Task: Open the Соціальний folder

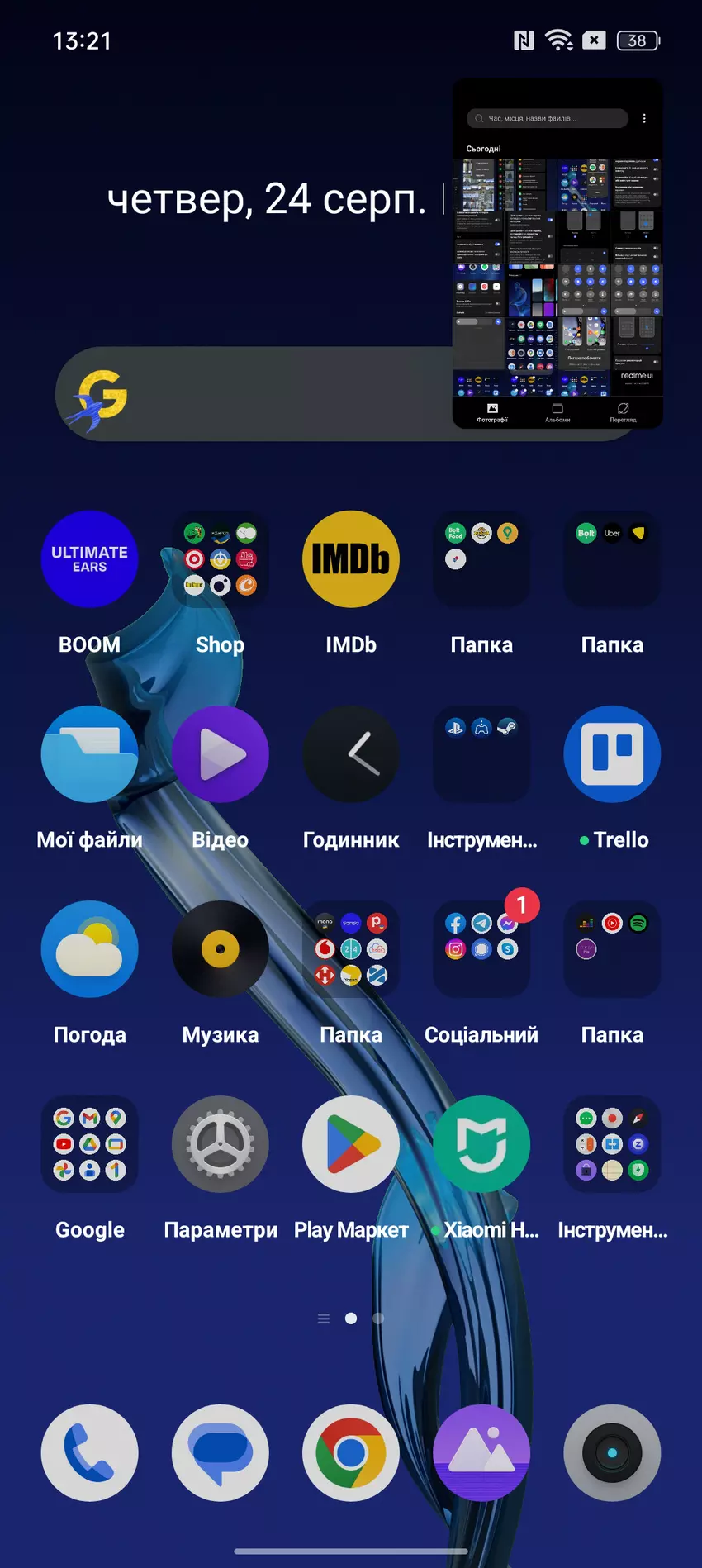Action: 481,949
